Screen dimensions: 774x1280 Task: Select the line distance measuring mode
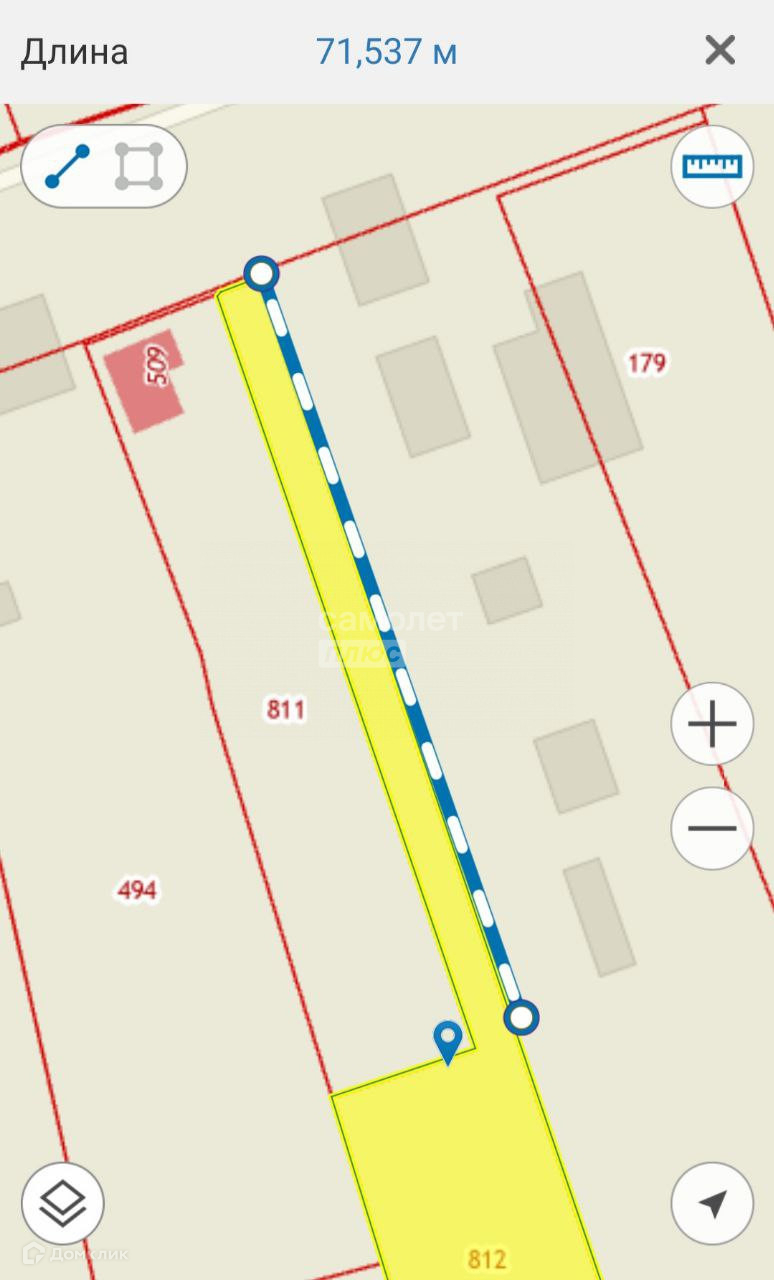pos(67,166)
